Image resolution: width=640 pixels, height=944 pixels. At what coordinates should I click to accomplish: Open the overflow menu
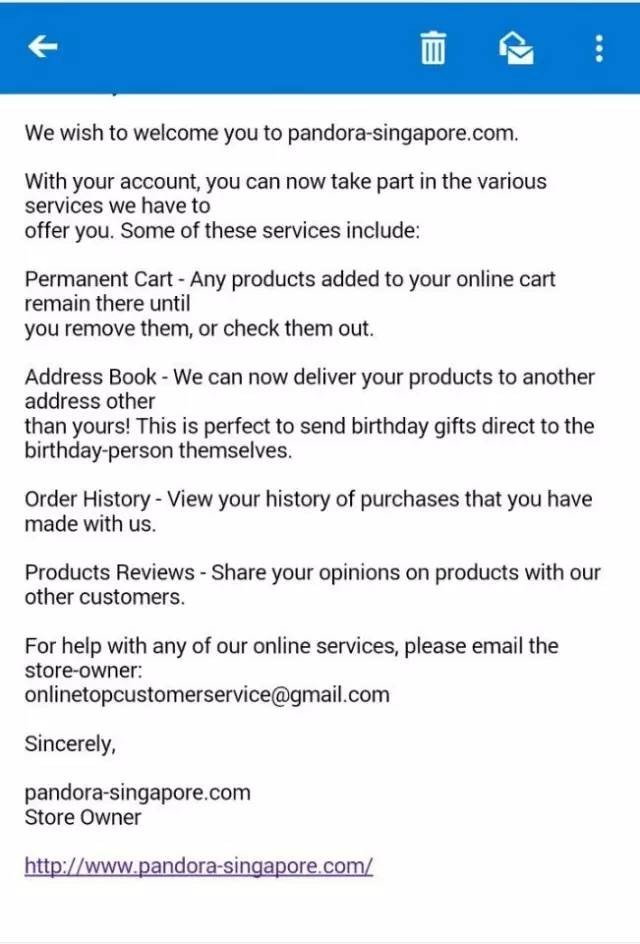[598, 47]
